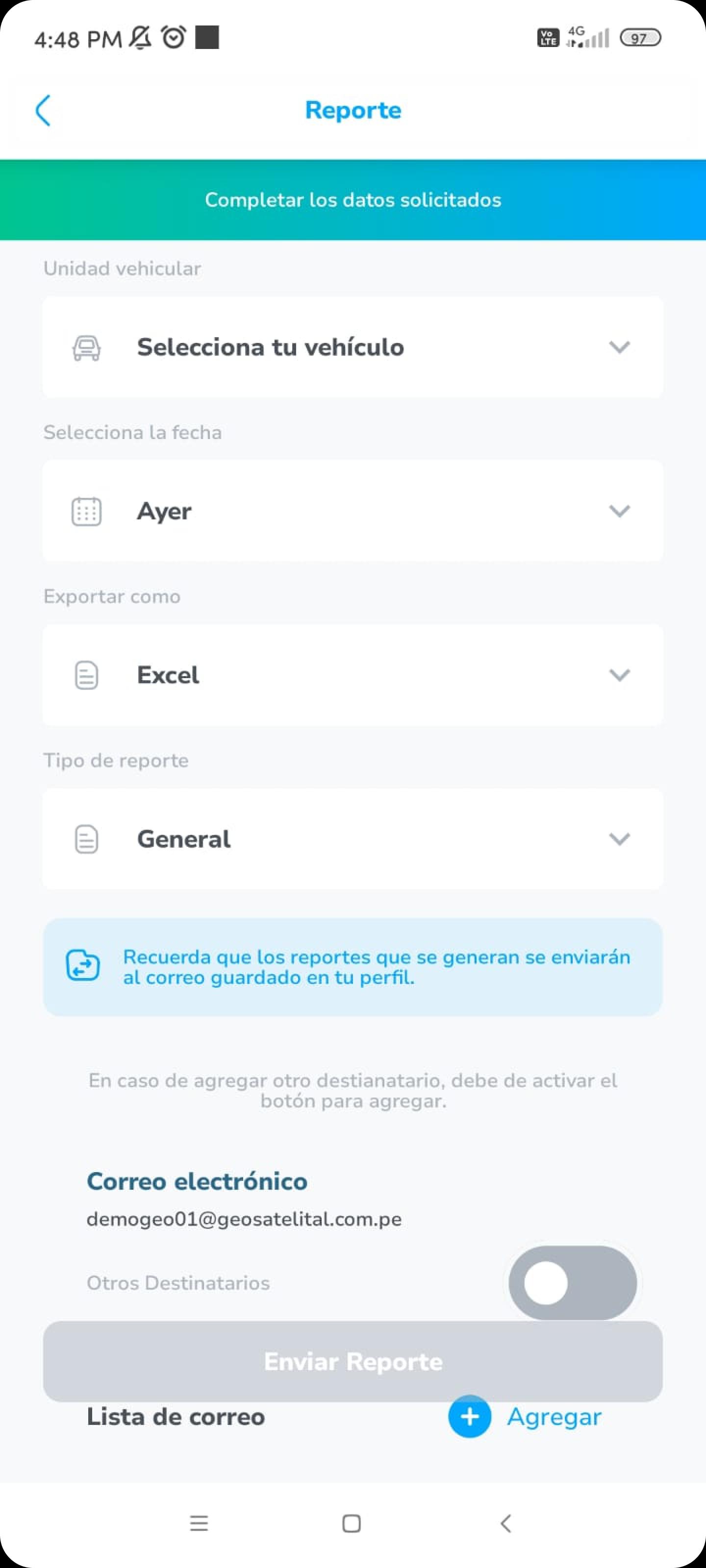Enable the Otros Destinatarios switch
Screen dimensions: 706x1568
tap(573, 1282)
